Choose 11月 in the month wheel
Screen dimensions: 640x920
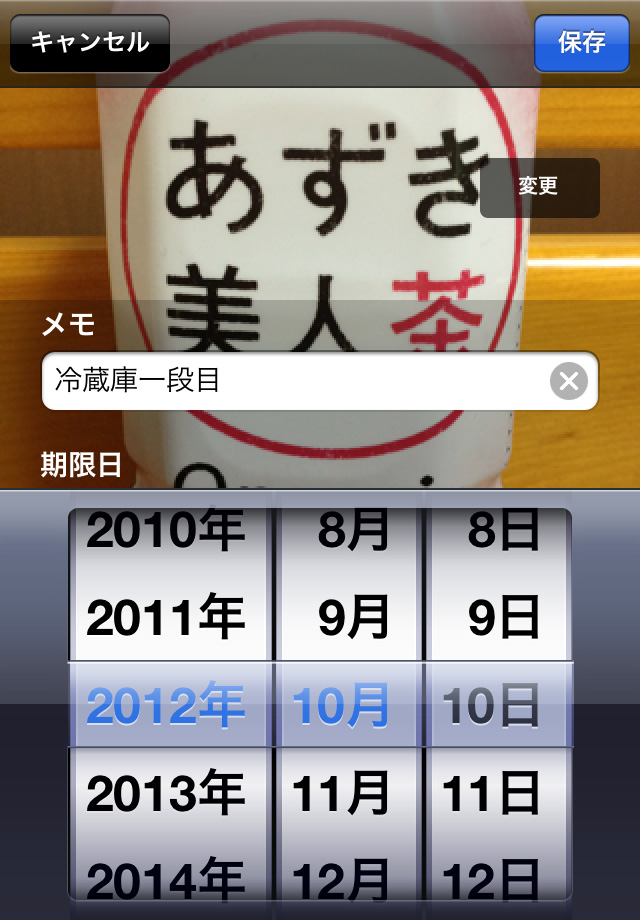[x=342, y=795]
